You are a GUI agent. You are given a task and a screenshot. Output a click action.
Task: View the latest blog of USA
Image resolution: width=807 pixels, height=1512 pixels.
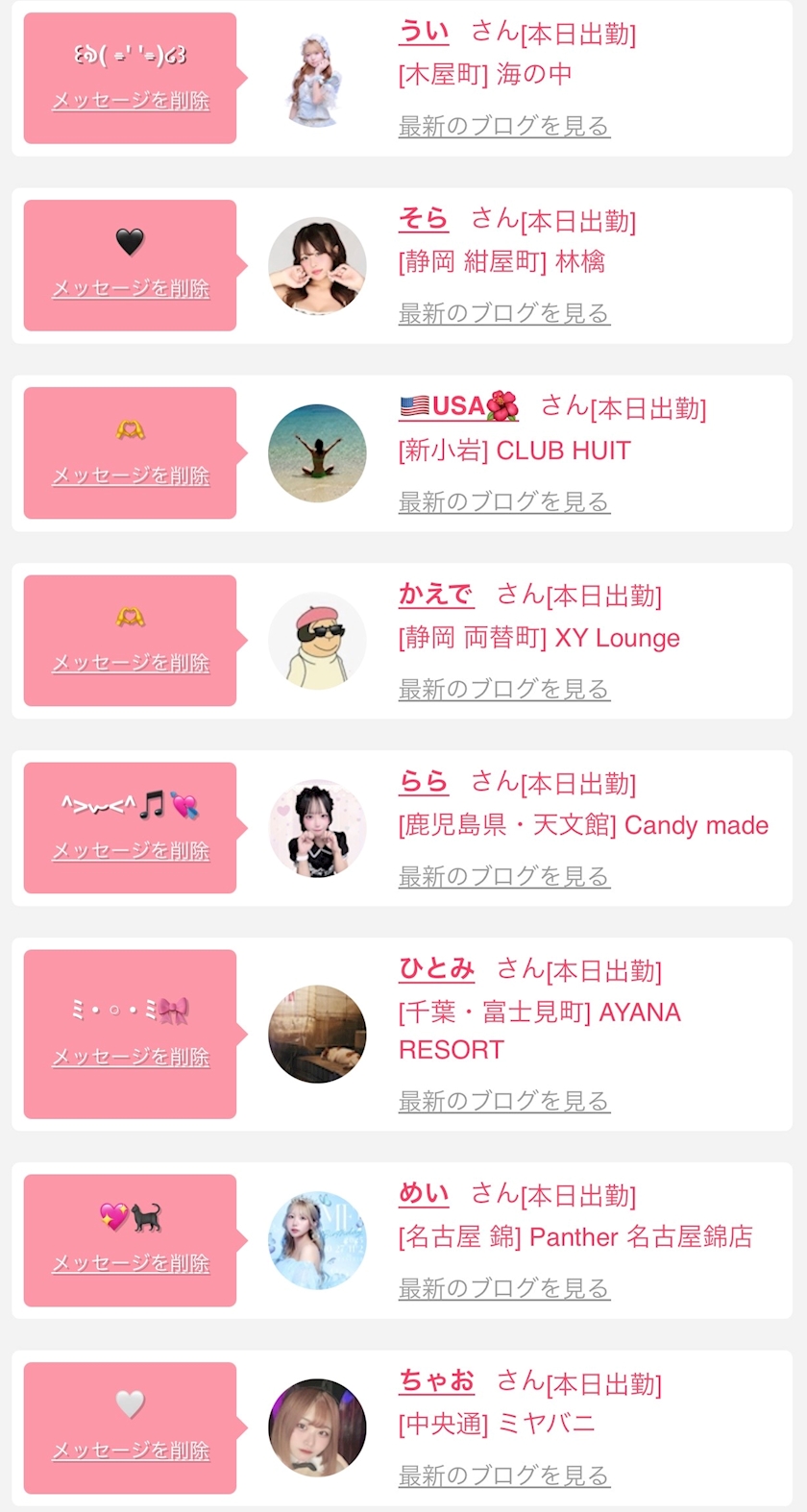(503, 501)
